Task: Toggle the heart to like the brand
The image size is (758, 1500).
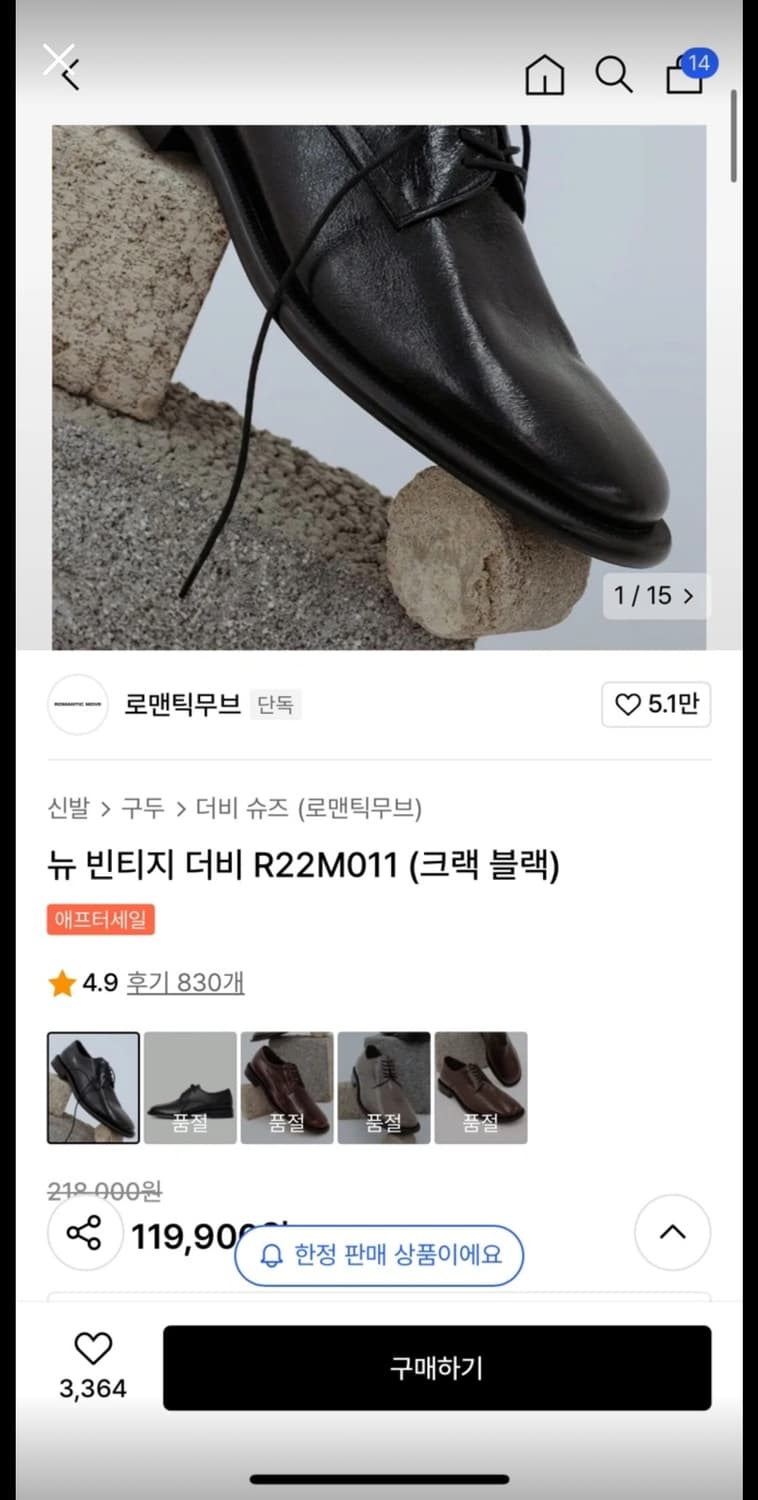Action: pyautogui.click(x=629, y=705)
